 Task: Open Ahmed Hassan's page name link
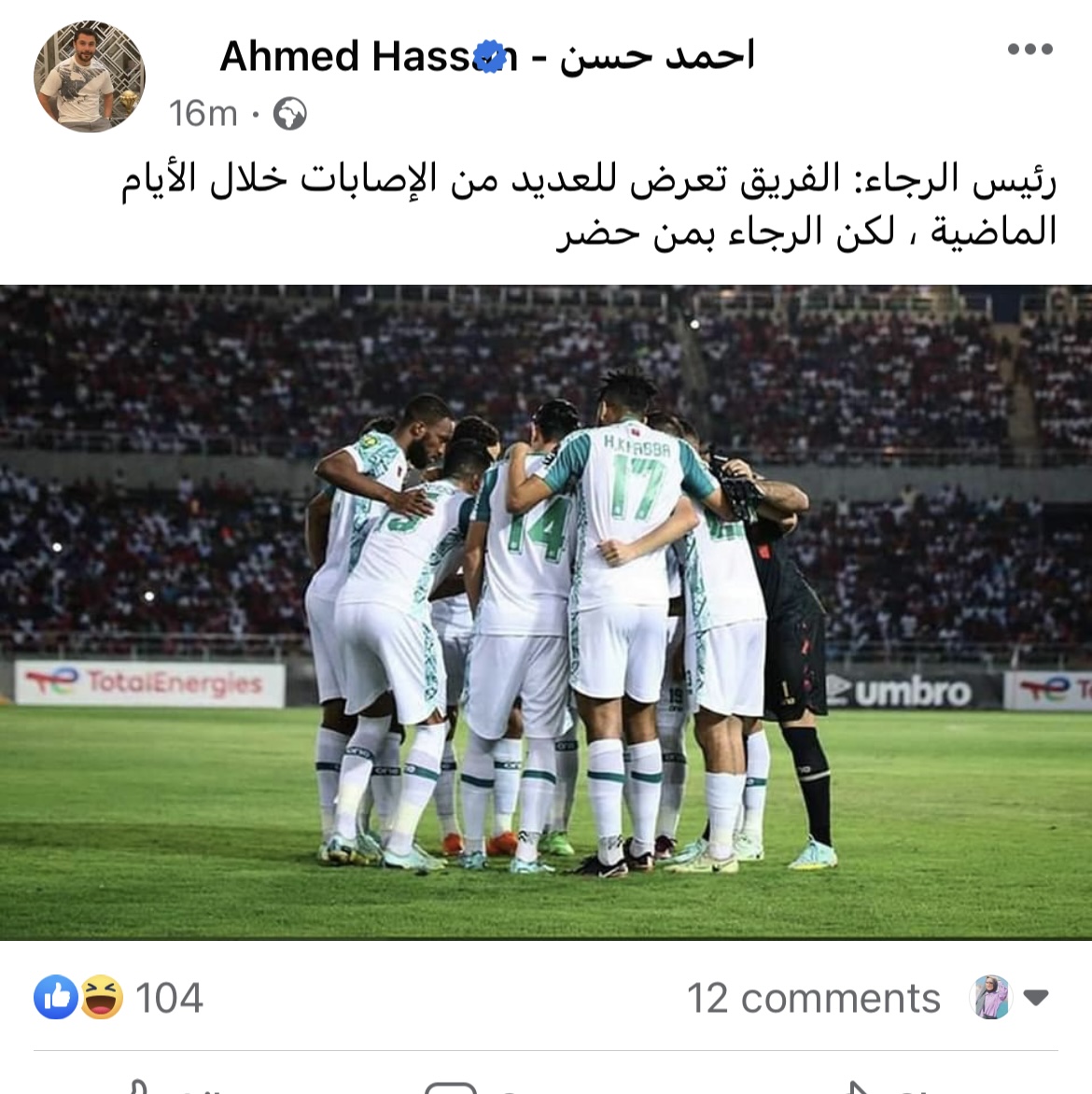[x=486, y=56]
